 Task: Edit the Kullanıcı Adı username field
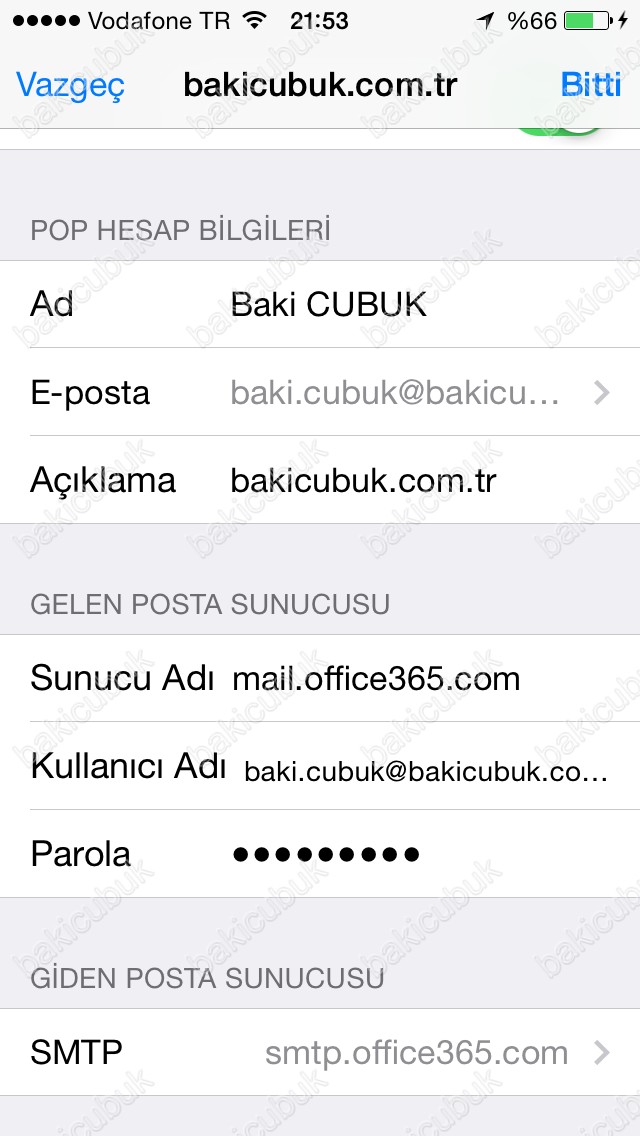pyautogui.click(x=425, y=769)
